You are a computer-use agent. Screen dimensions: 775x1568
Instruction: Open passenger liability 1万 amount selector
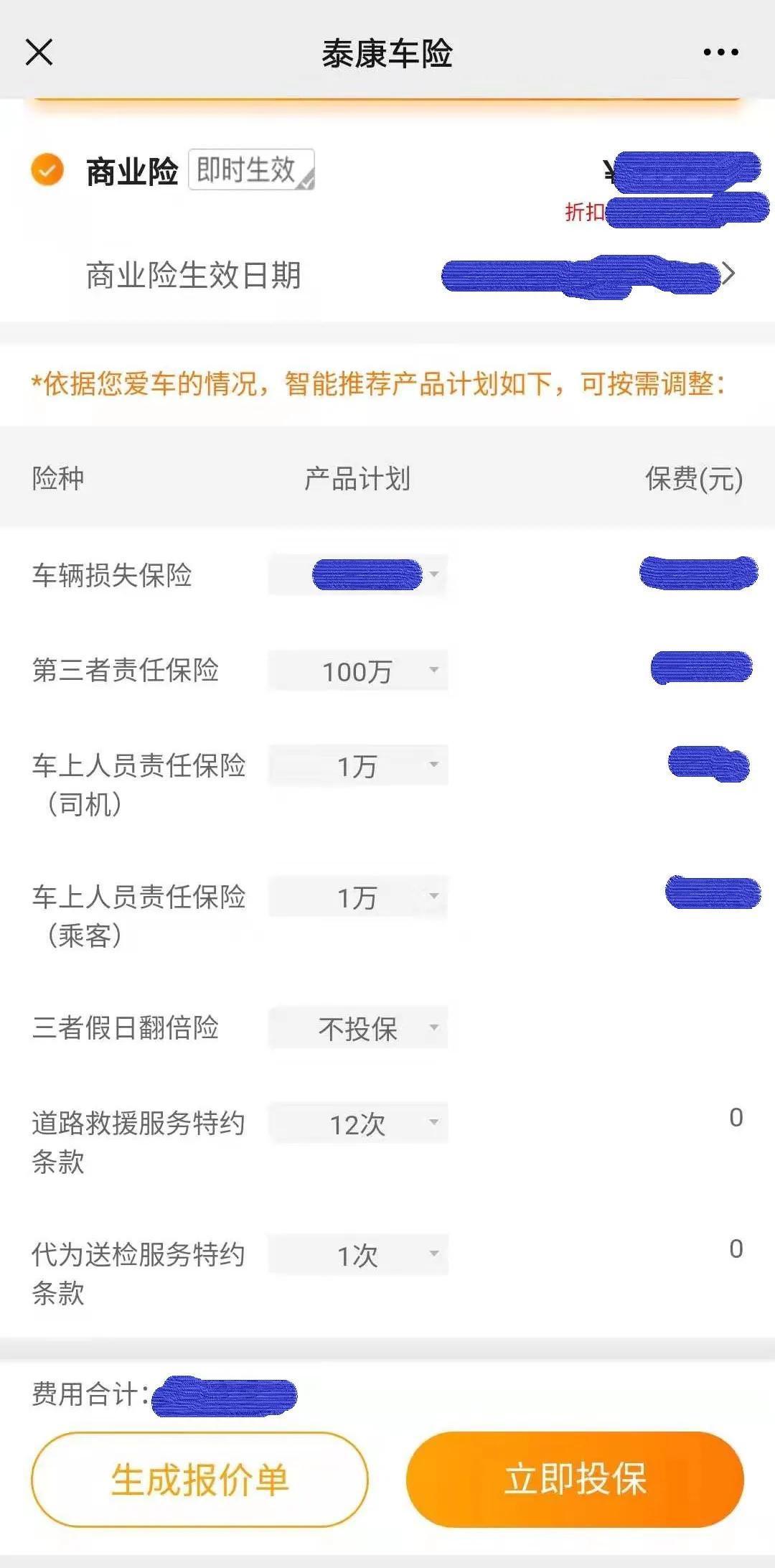pyautogui.click(x=357, y=896)
